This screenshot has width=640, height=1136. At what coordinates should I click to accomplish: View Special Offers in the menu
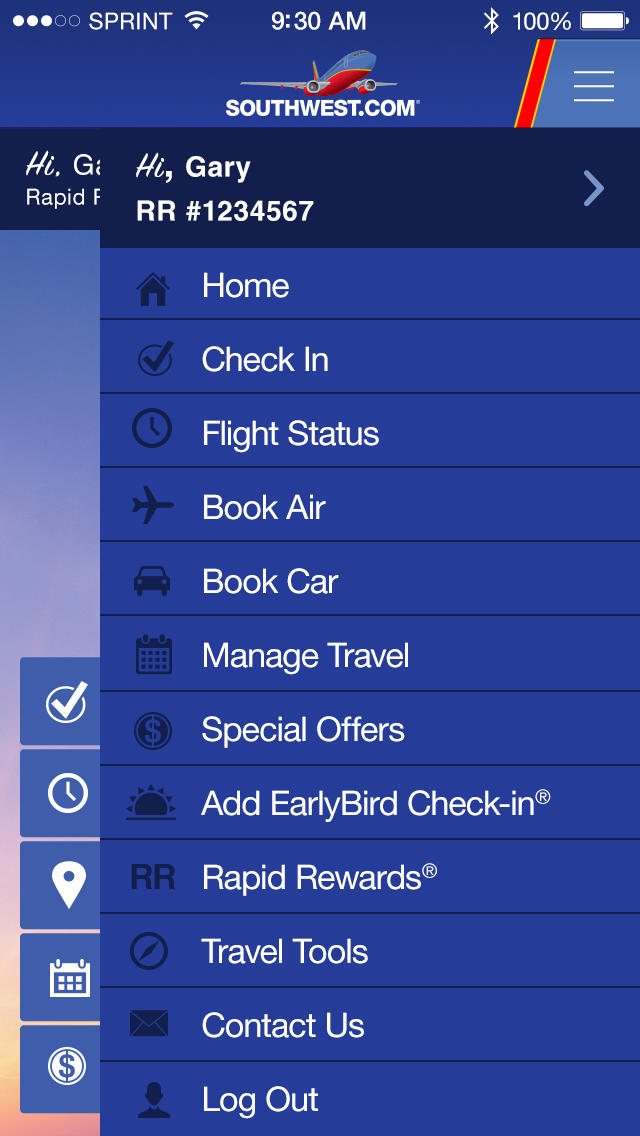pyautogui.click(x=370, y=730)
